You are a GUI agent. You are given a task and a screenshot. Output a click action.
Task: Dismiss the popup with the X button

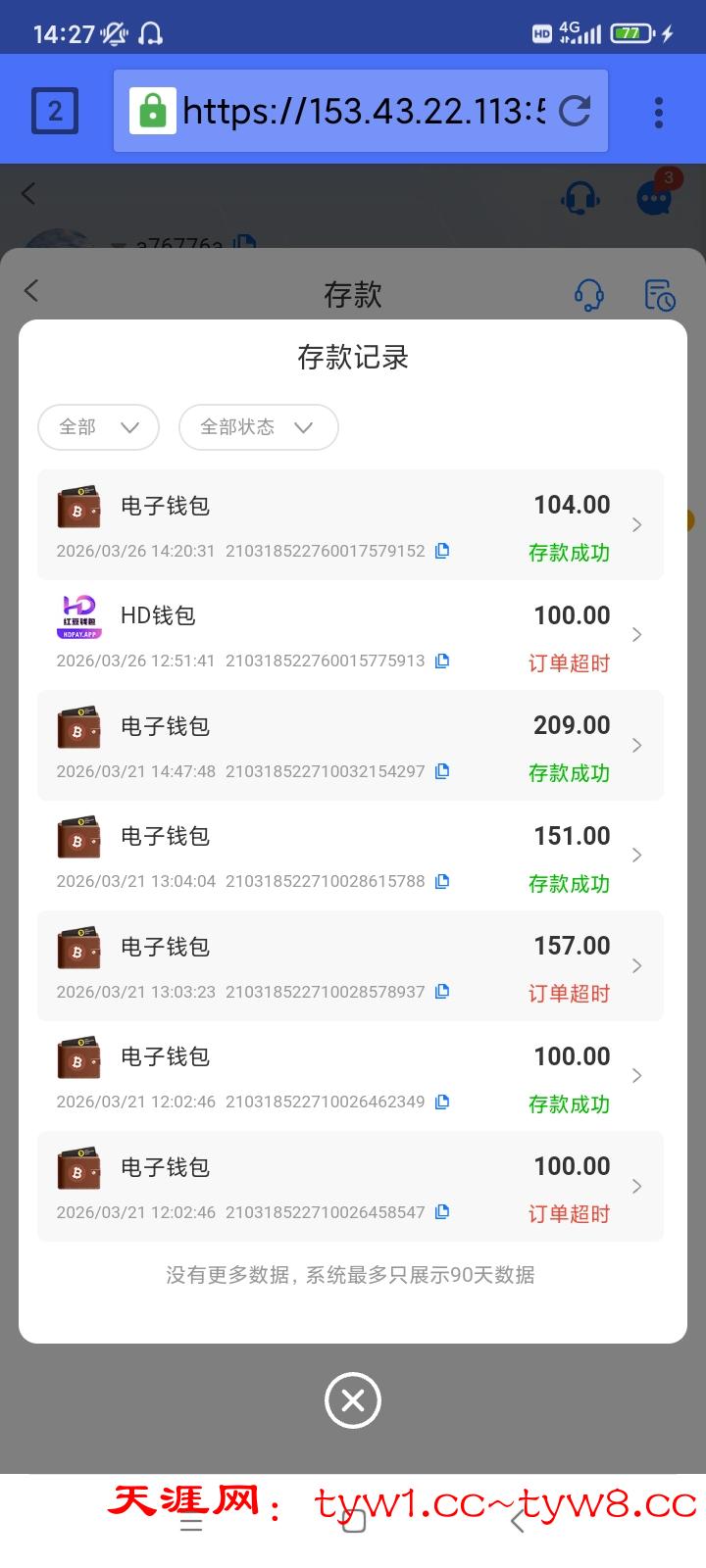[x=353, y=1400]
